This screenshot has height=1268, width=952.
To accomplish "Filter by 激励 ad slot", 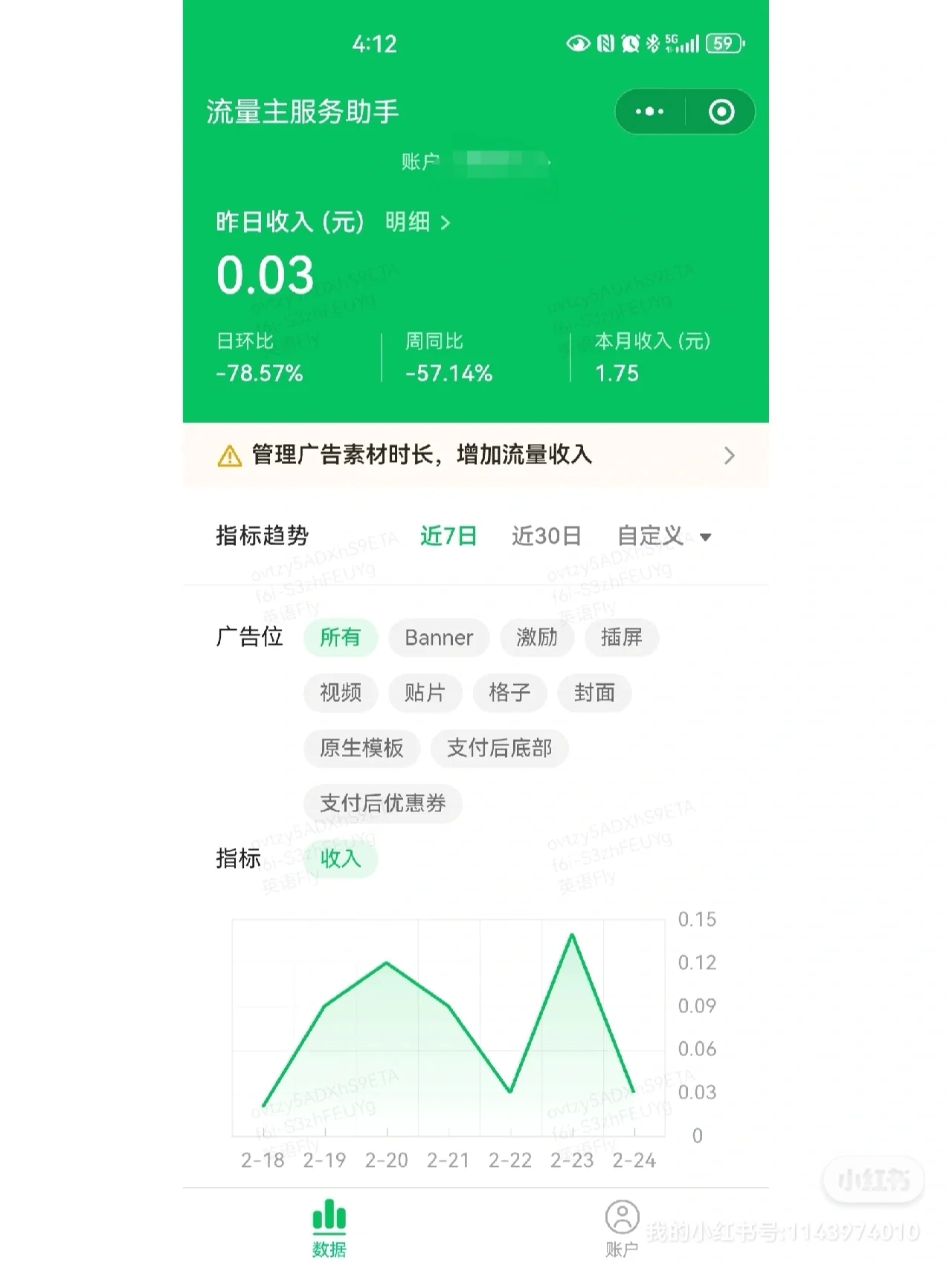I will [x=536, y=637].
